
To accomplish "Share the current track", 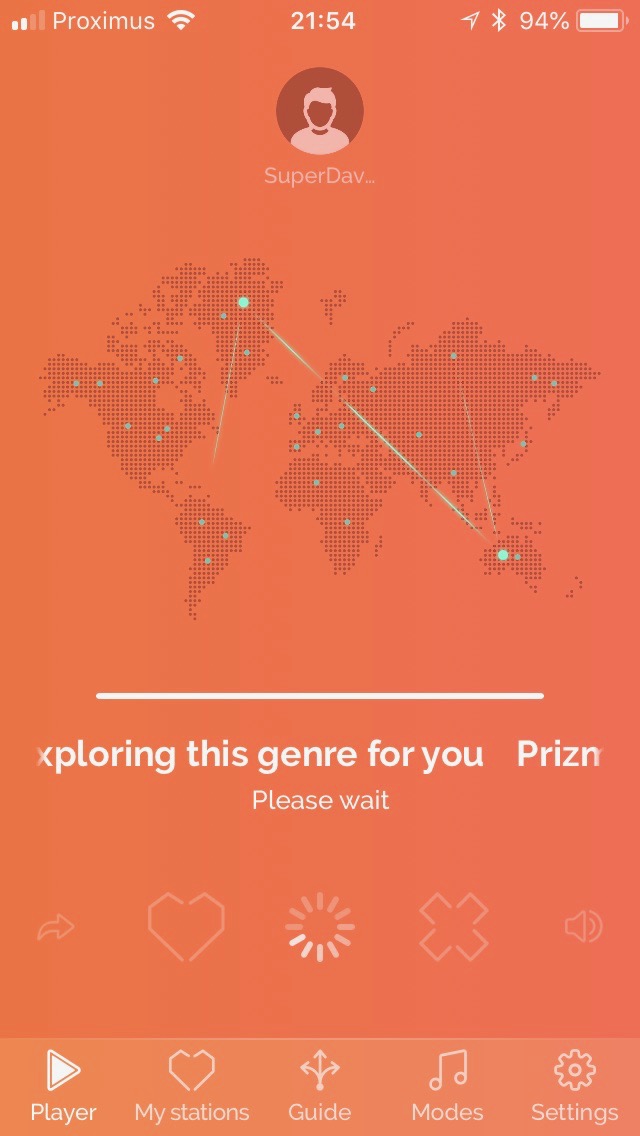I will point(56,928).
